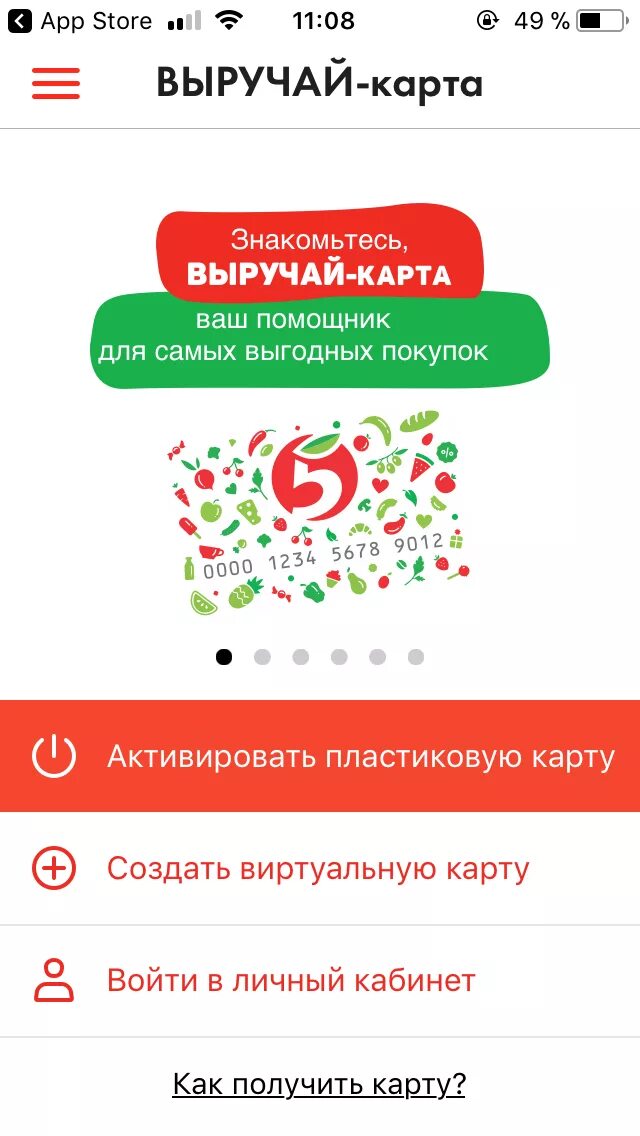Select 'Создать виртуальную карту'
The height and width of the screenshot is (1136, 640).
pyautogui.click(x=320, y=869)
